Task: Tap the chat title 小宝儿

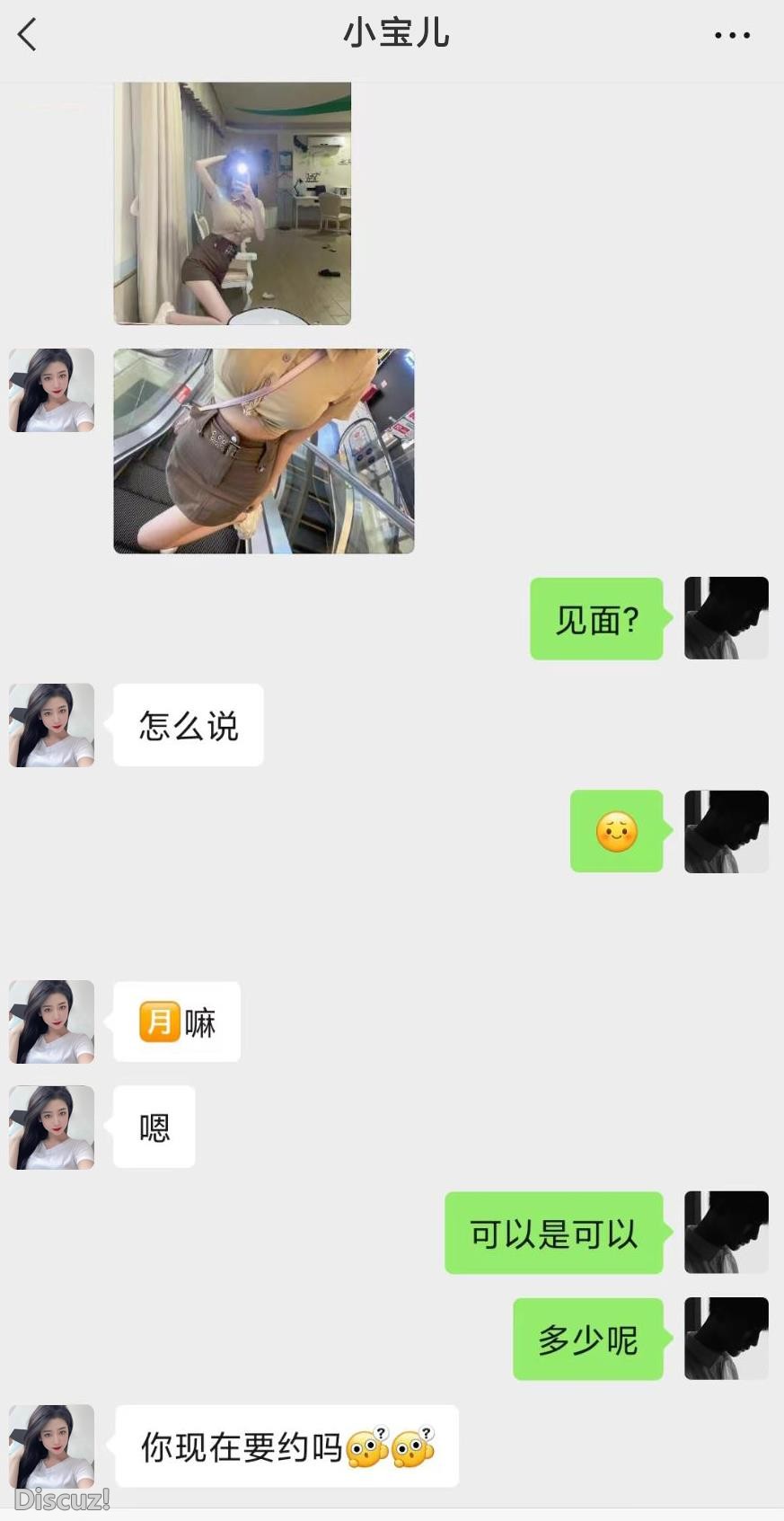Action: pos(396,34)
